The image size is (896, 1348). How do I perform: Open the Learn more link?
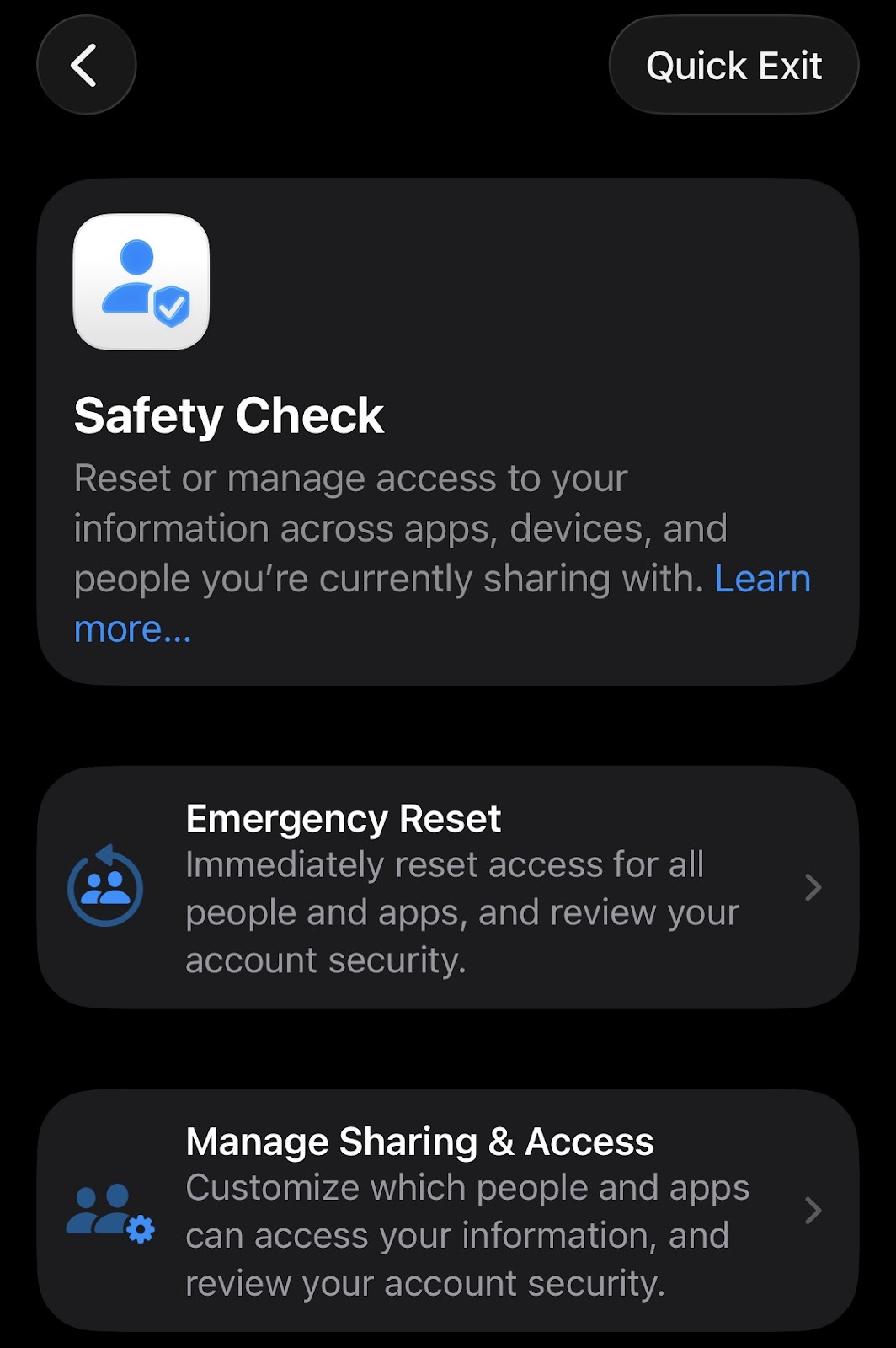(x=762, y=578)
